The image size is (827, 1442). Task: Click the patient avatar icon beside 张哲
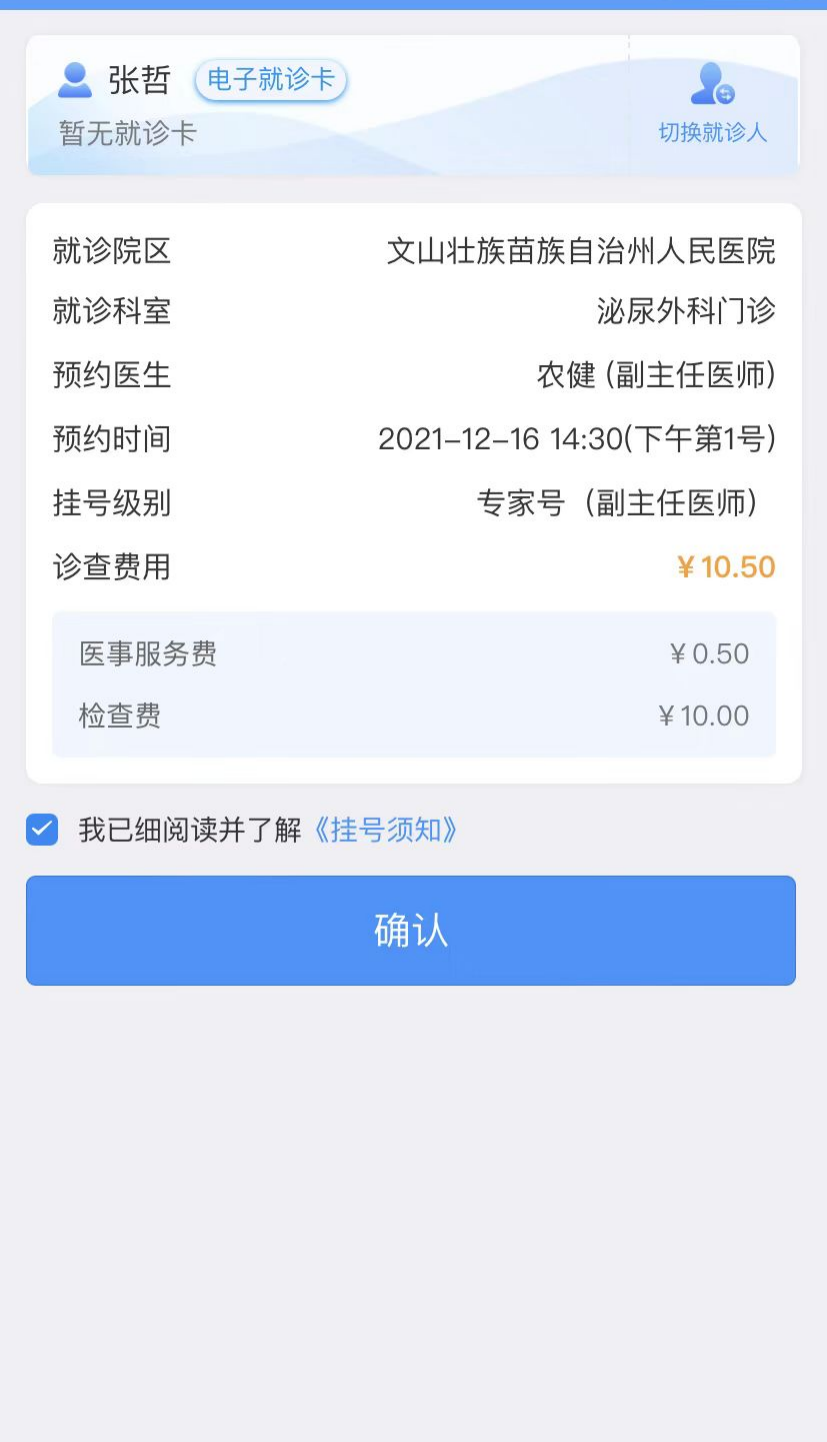[72, 79]
